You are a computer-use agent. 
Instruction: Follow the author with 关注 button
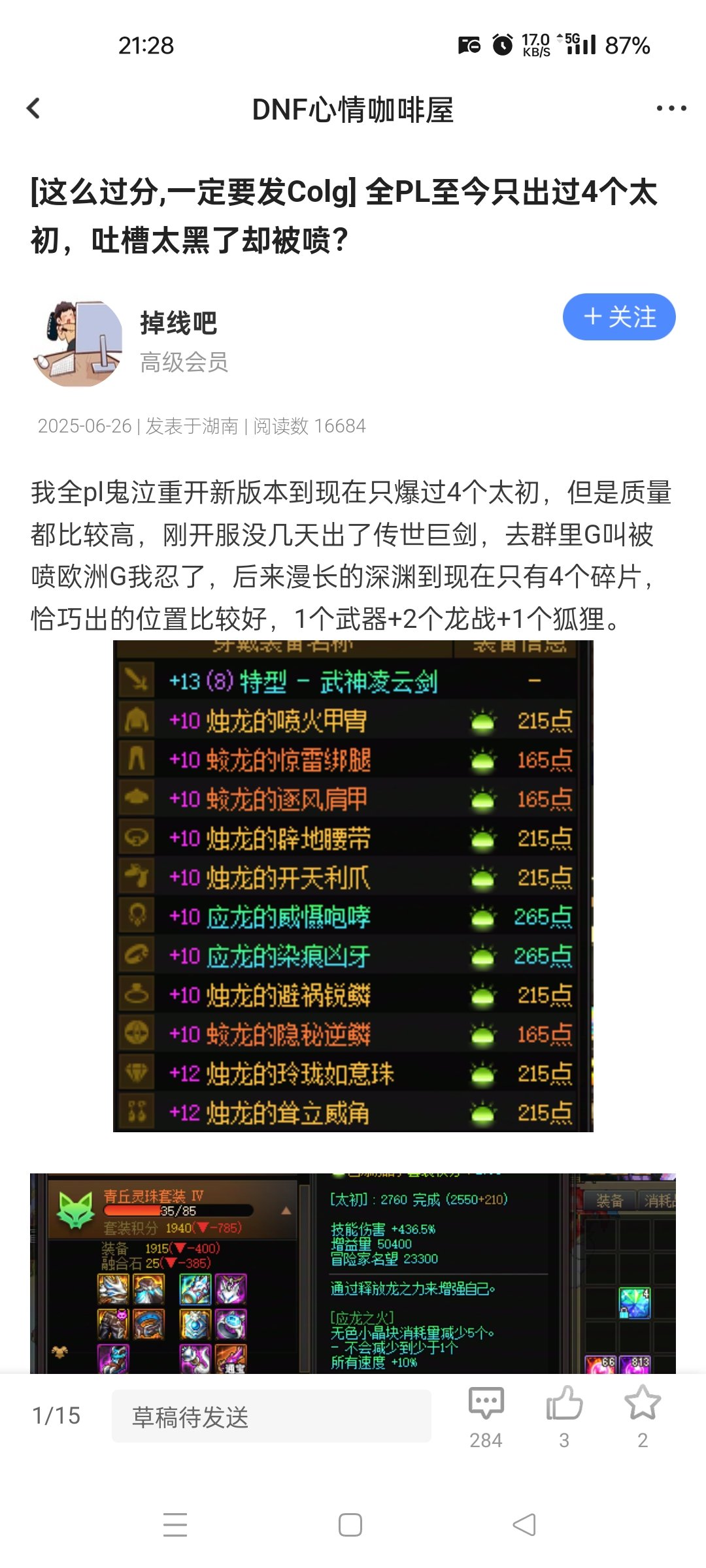tap(619, 317)
